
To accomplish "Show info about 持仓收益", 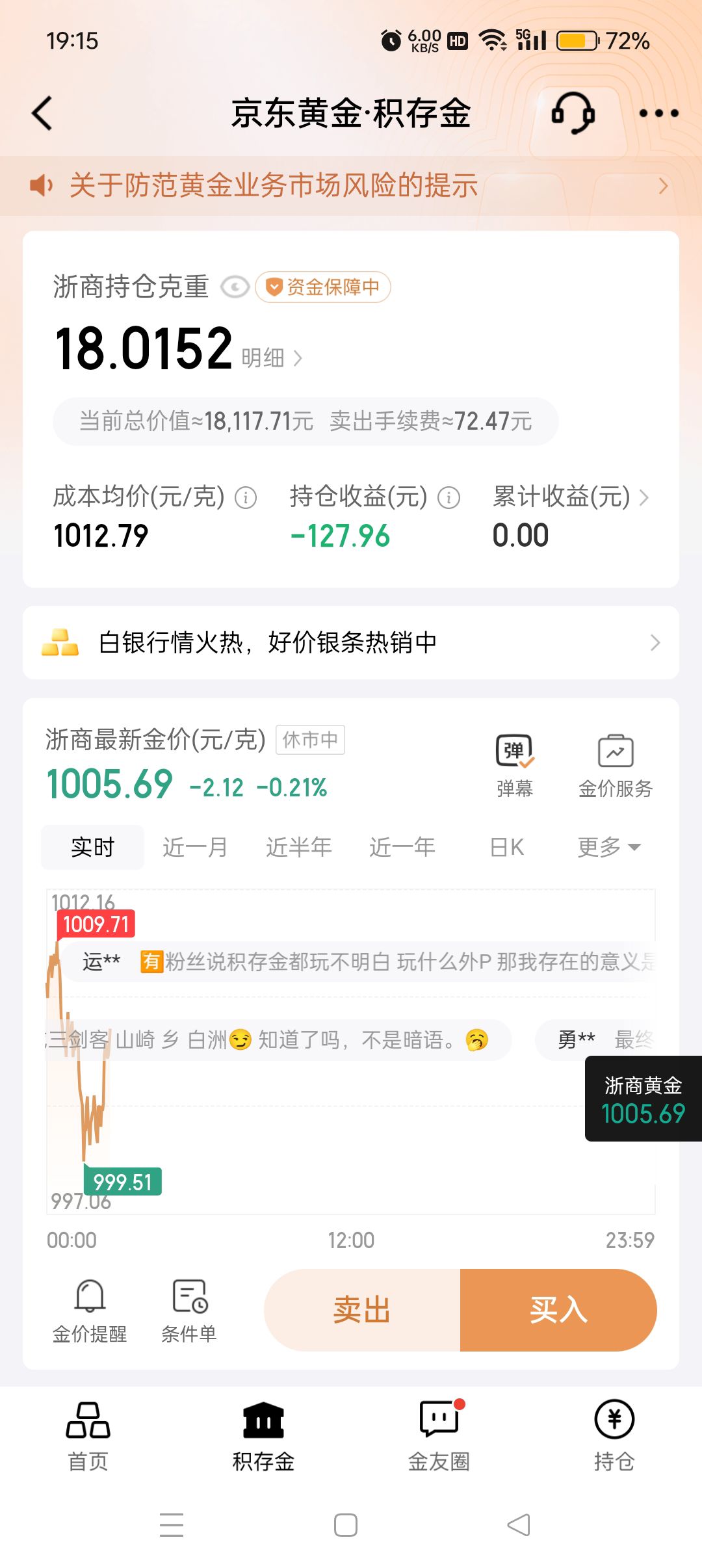I will [x=448, y=498].
